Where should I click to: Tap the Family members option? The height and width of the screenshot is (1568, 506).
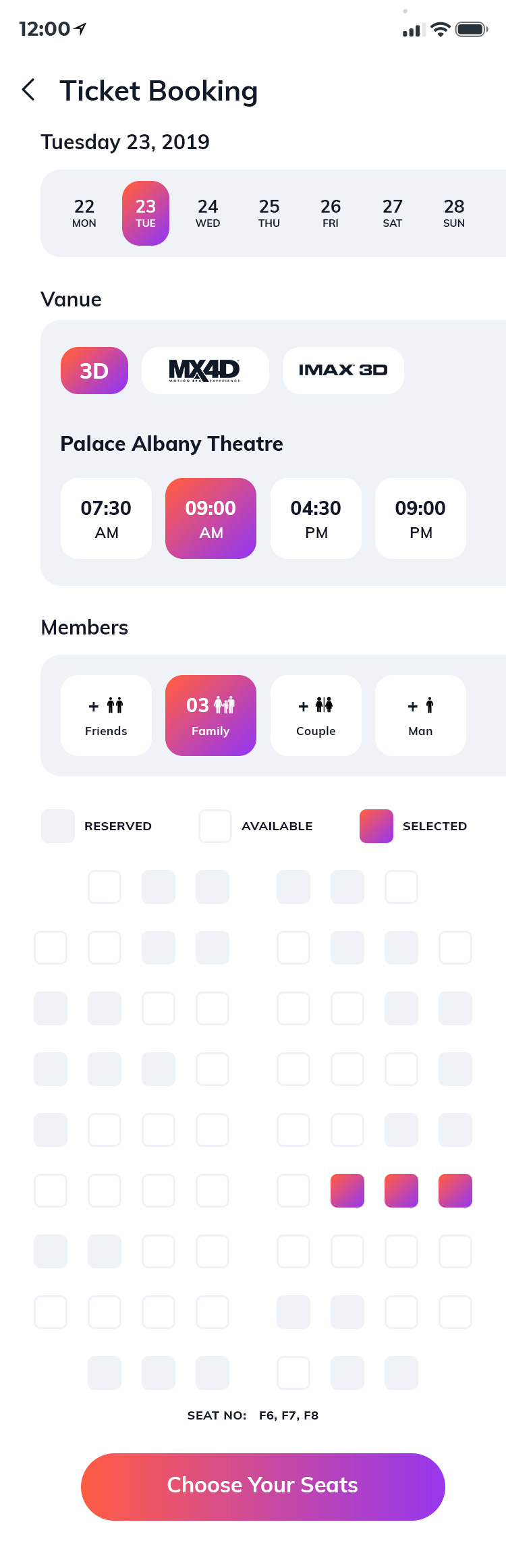210,715
